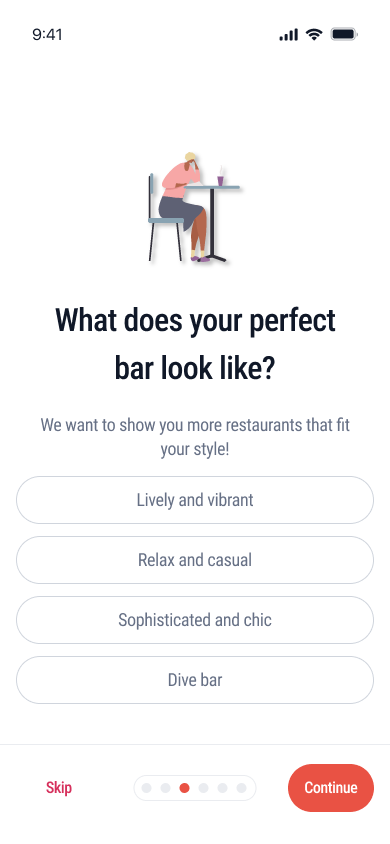Tap the page indicator dots
The image size is (390, 844).
pyautogui.click(x=195, y=788)
